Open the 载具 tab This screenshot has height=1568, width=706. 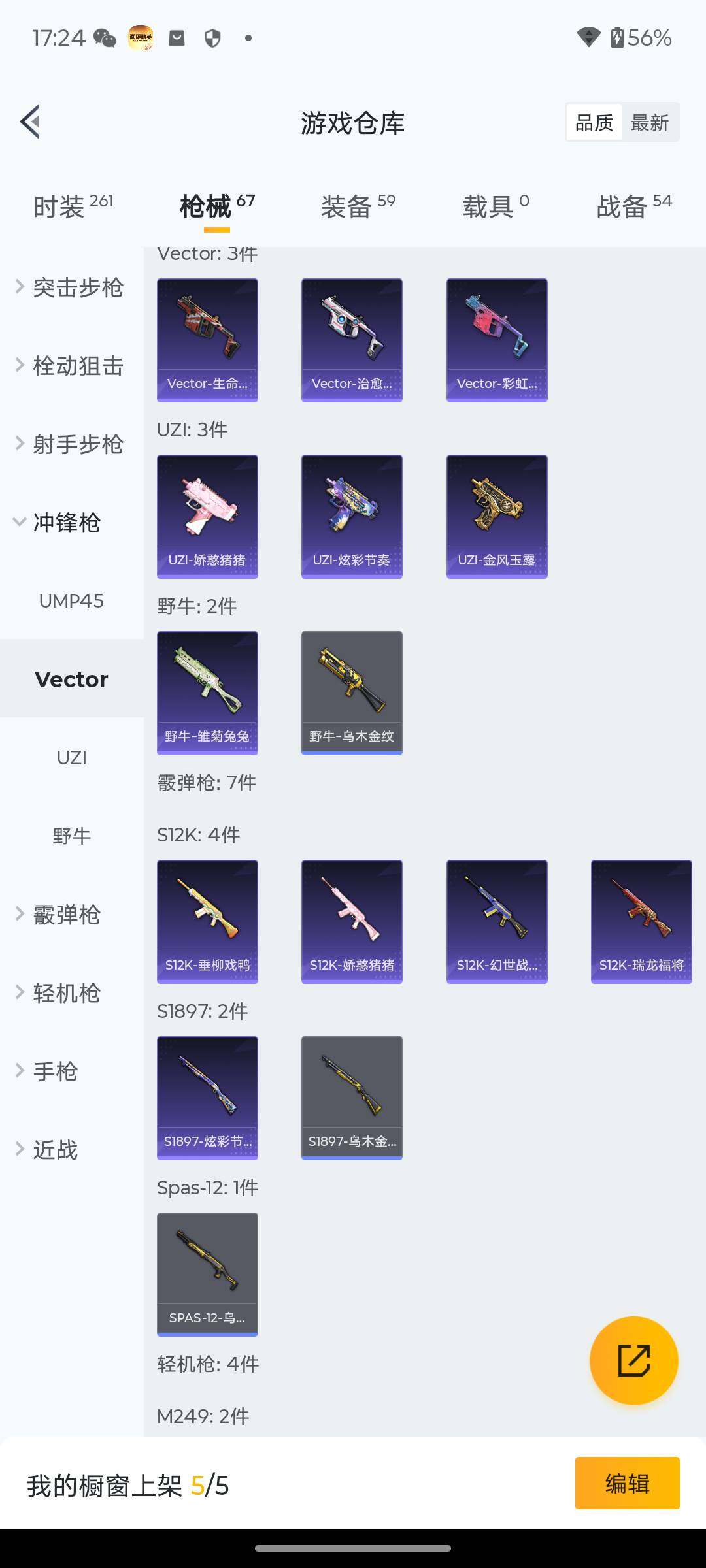(496, 206)
